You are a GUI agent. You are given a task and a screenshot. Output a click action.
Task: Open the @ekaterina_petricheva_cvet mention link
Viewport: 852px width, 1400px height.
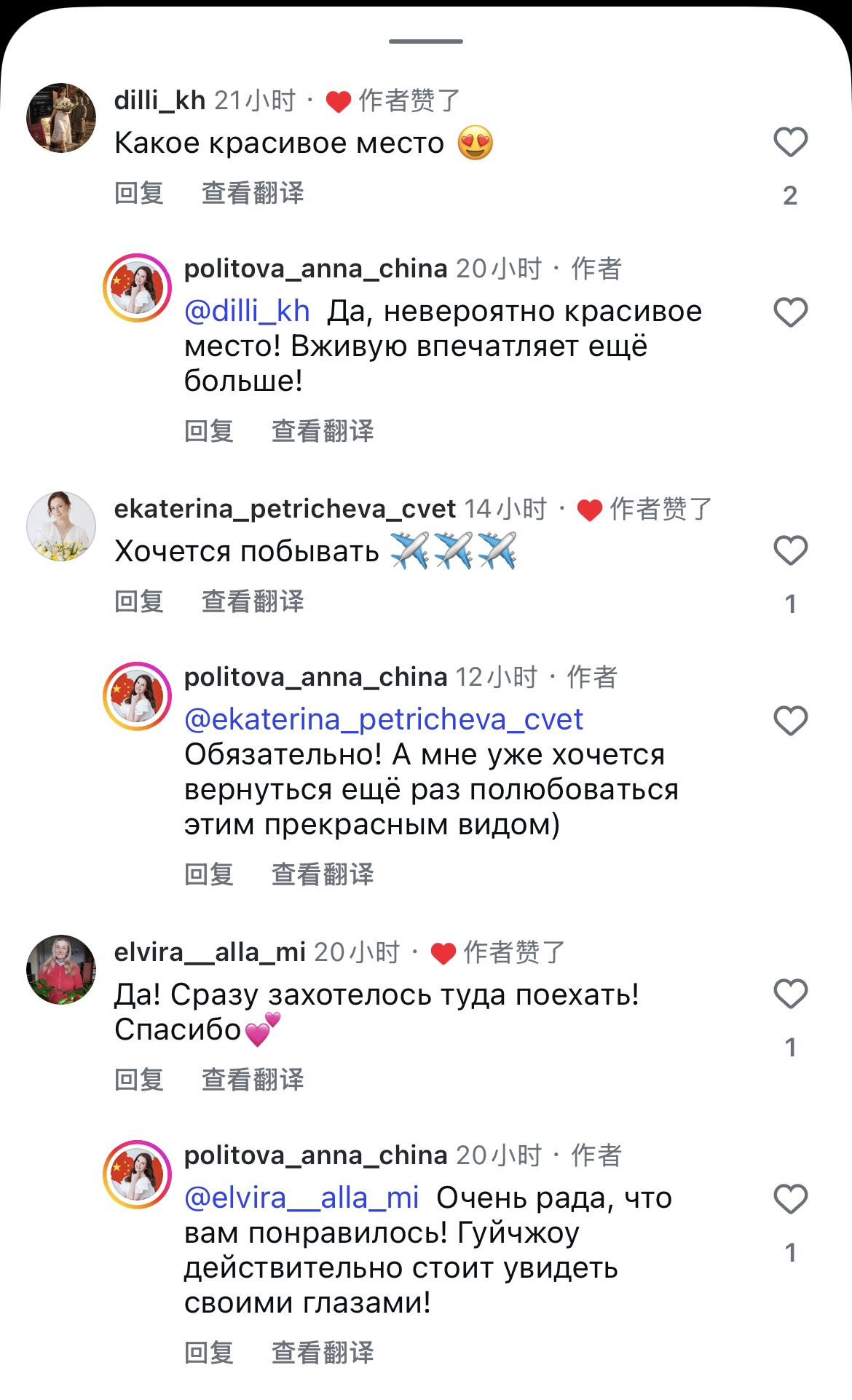(x=384, y=719)
